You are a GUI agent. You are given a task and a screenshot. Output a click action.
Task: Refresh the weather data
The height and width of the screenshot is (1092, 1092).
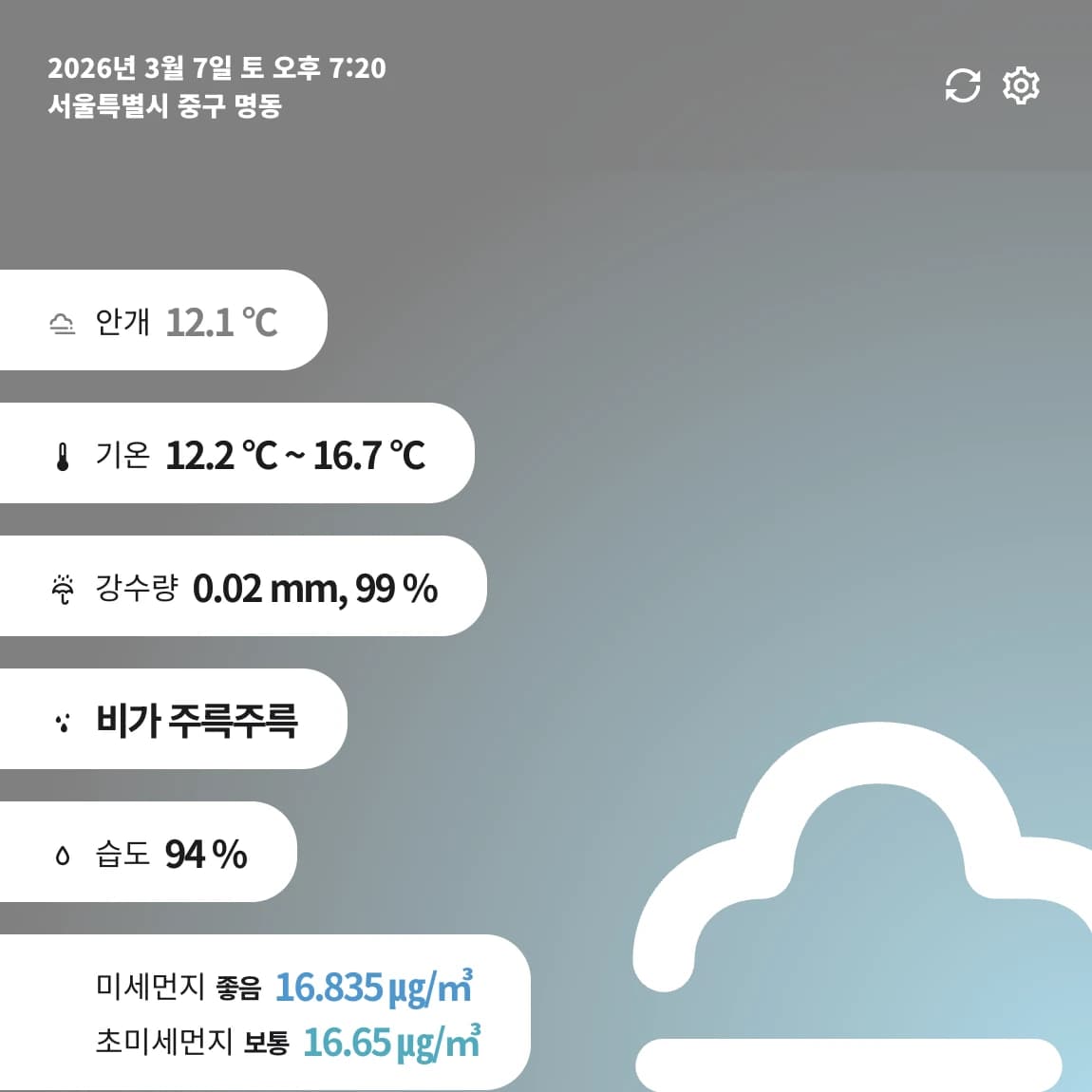pos(962,85)
